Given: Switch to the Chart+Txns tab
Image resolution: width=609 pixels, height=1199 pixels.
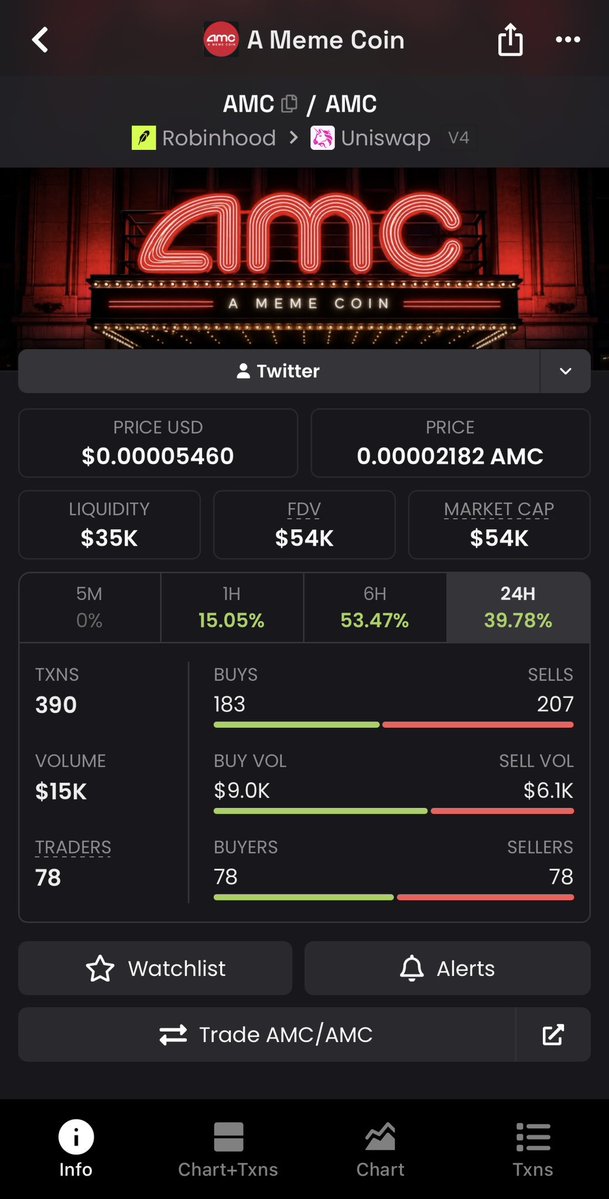Looking at the screenshot, I should point(228,1149).
